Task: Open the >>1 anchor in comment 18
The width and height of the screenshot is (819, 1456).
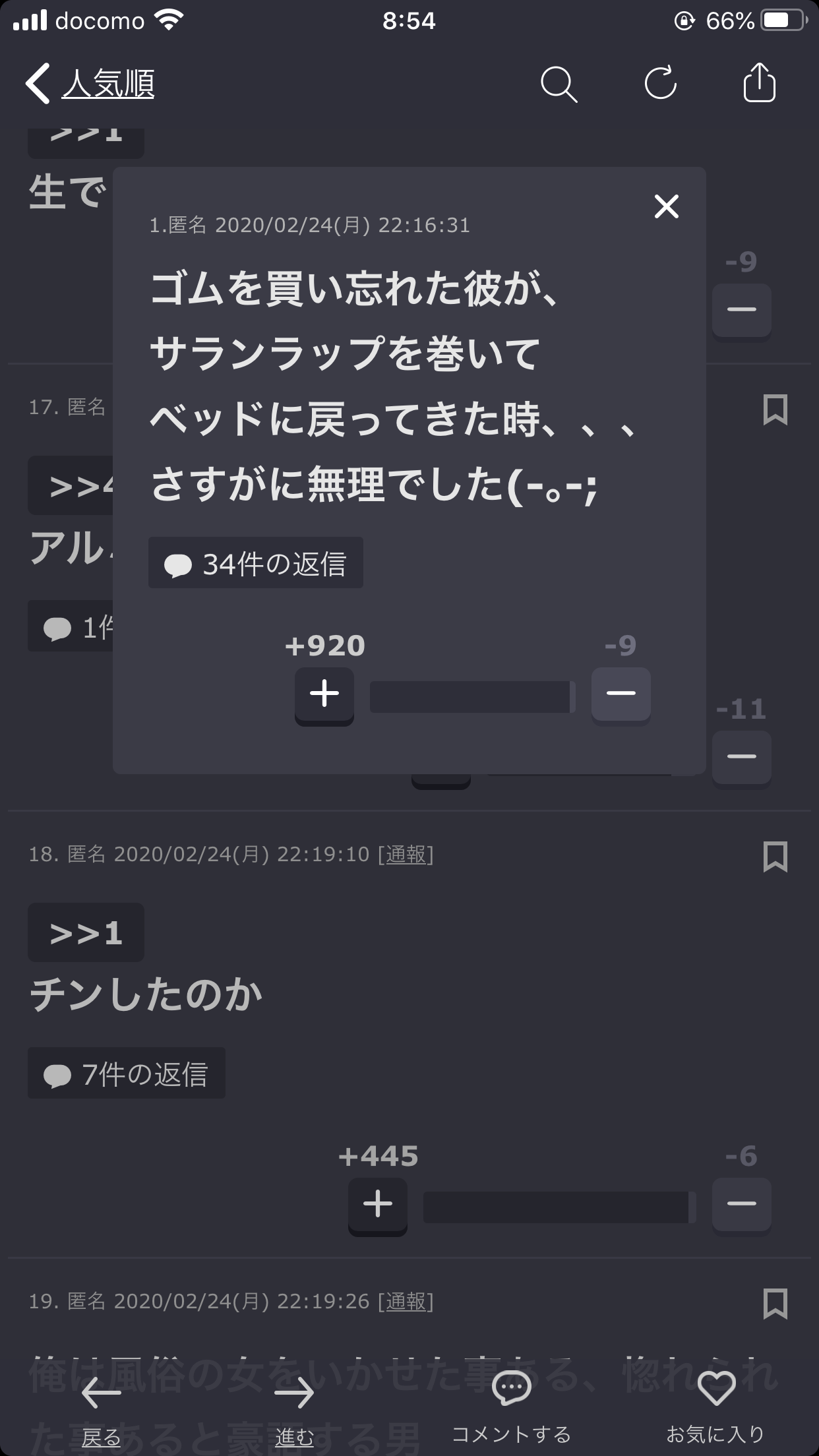Action: pyautogui.click(x=86, y=932)
